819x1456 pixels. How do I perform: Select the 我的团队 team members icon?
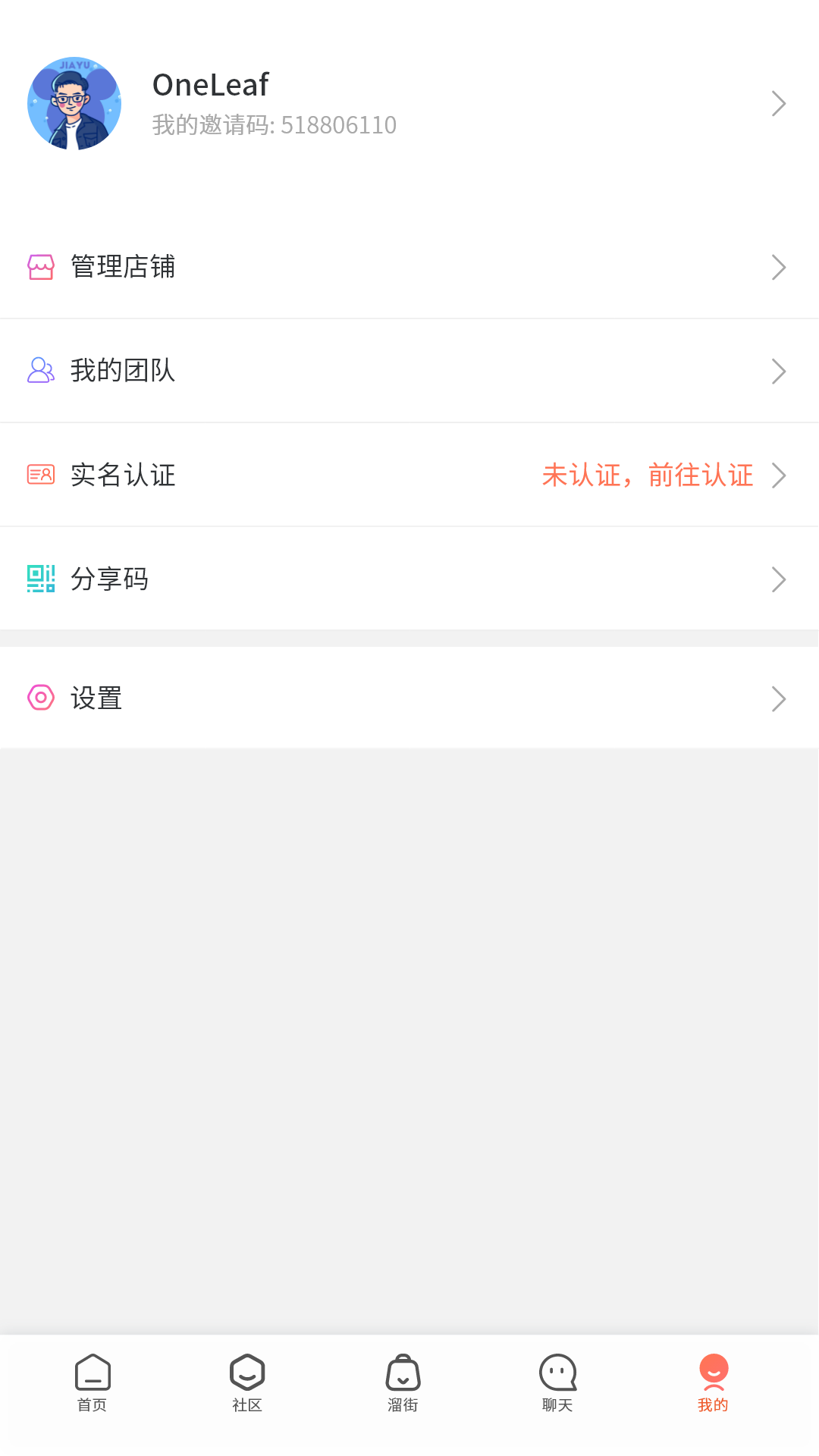(40, 371)
